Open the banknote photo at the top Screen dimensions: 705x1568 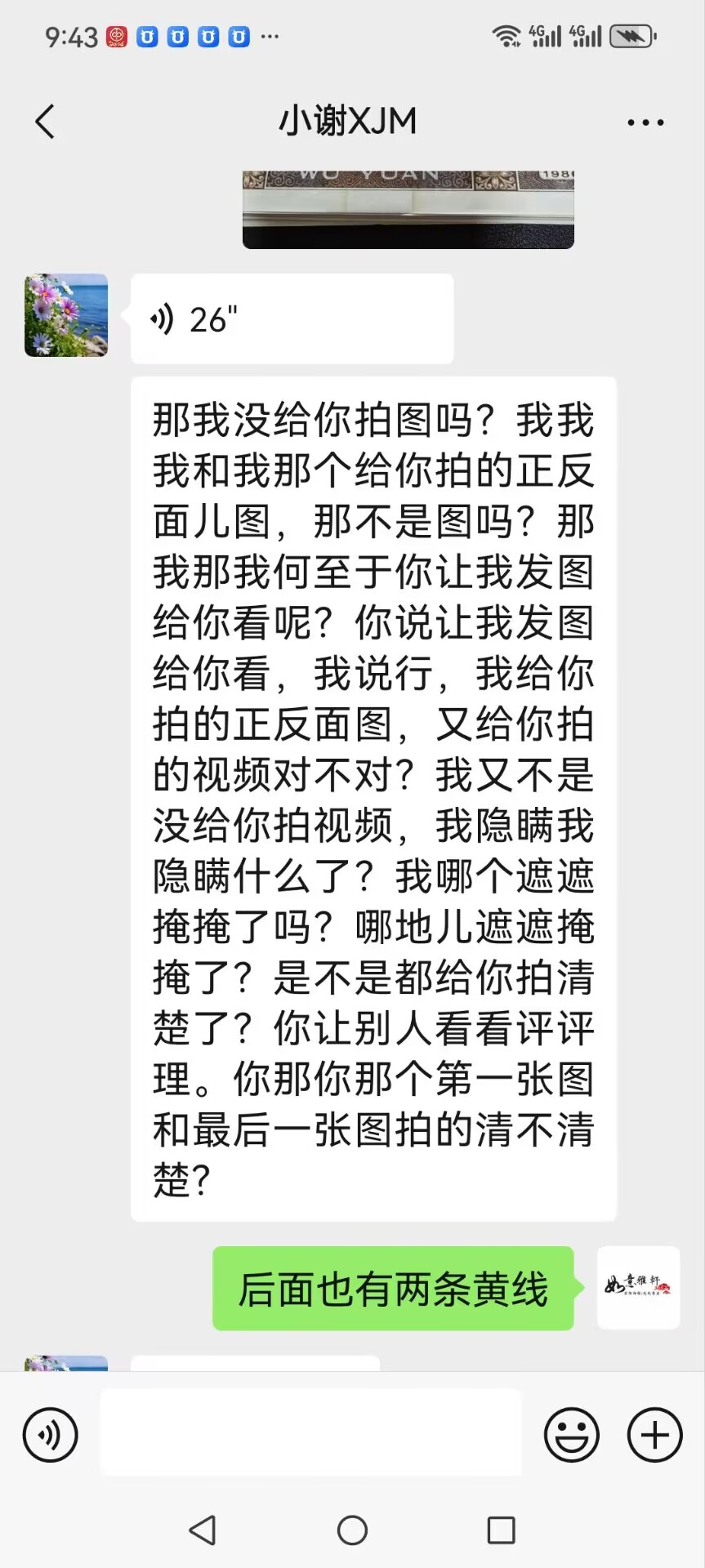(x=408, y=209)
